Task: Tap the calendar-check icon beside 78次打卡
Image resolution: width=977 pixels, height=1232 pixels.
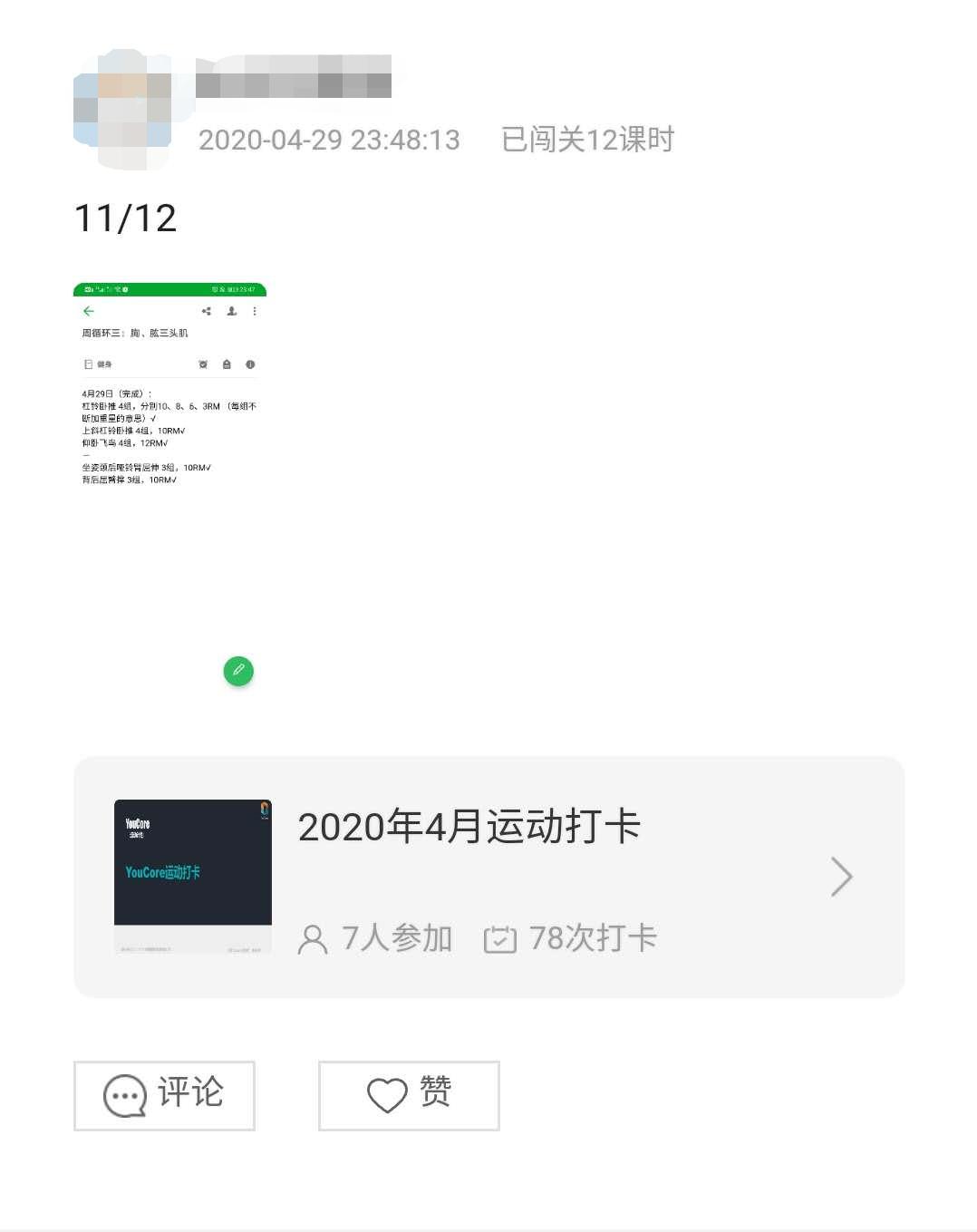Action: 500,939
